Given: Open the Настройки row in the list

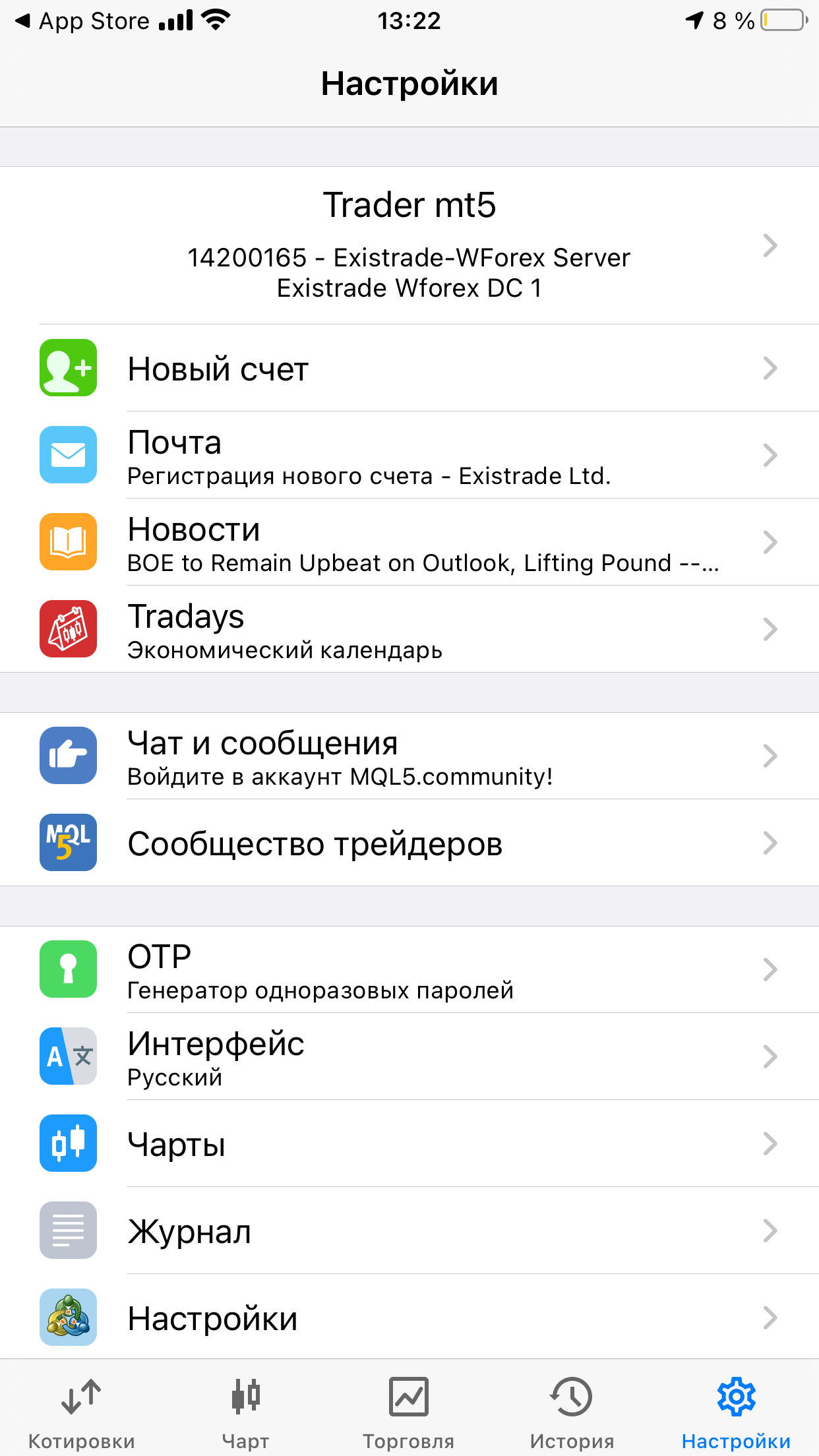Looking at the screenshot, I should coord(409,1316).
